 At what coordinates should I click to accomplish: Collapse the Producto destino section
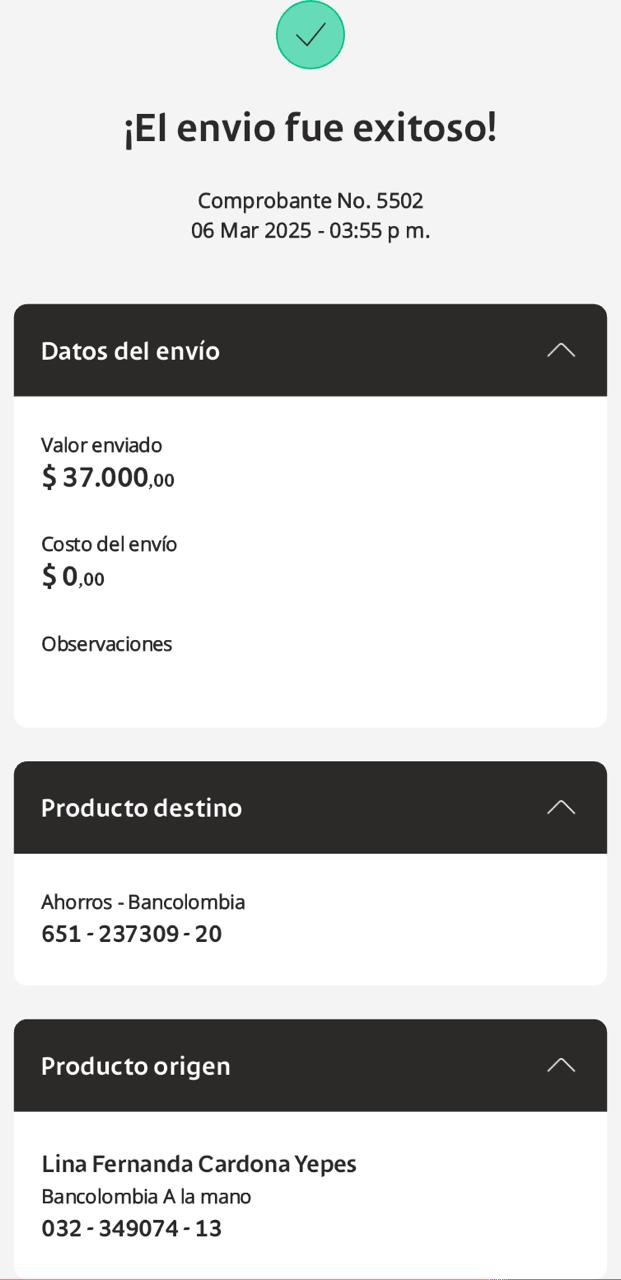pyautogui.click(x=561, y=807)
